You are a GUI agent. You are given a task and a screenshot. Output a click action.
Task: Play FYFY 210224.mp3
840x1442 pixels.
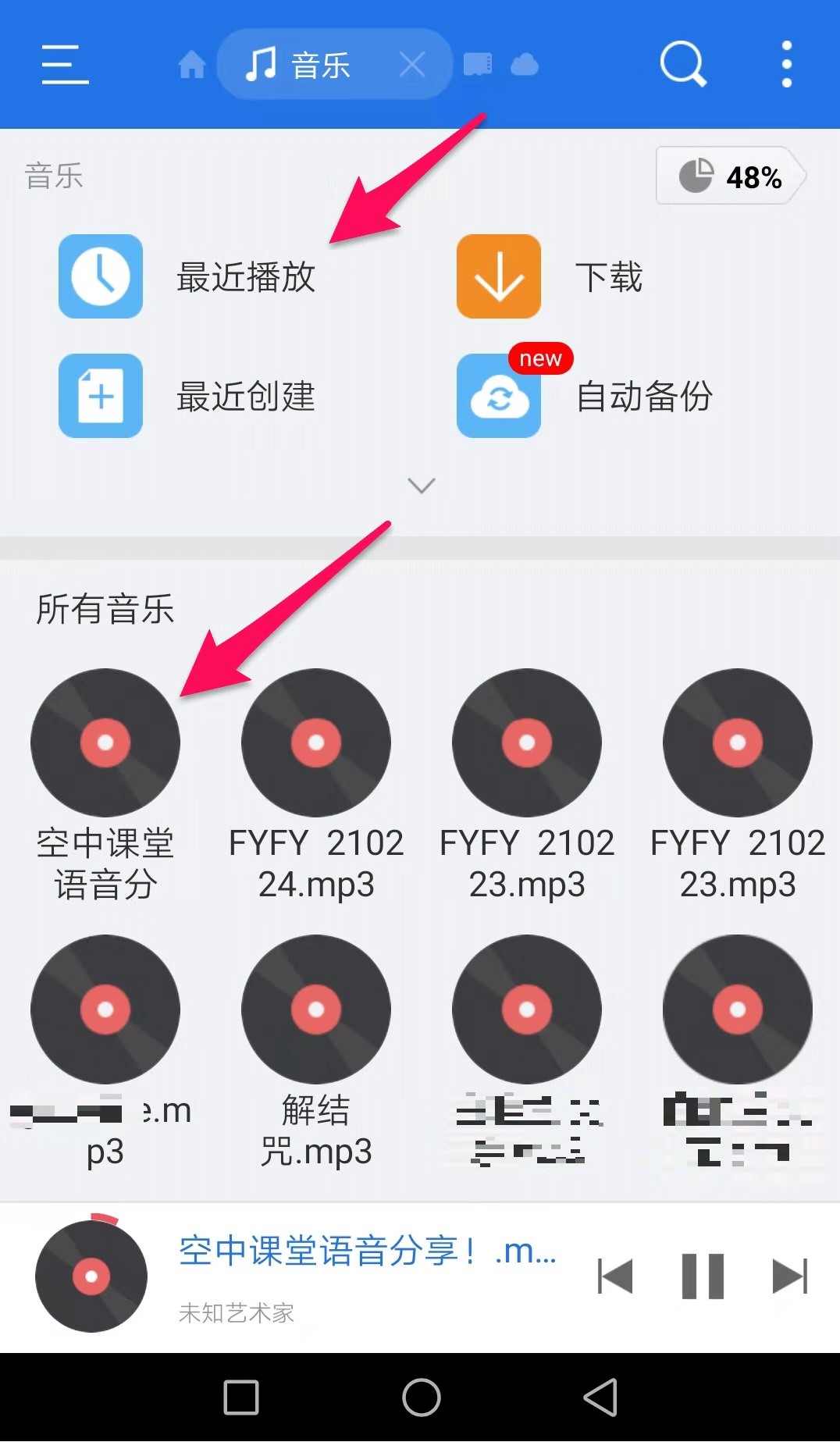[316, 743]
